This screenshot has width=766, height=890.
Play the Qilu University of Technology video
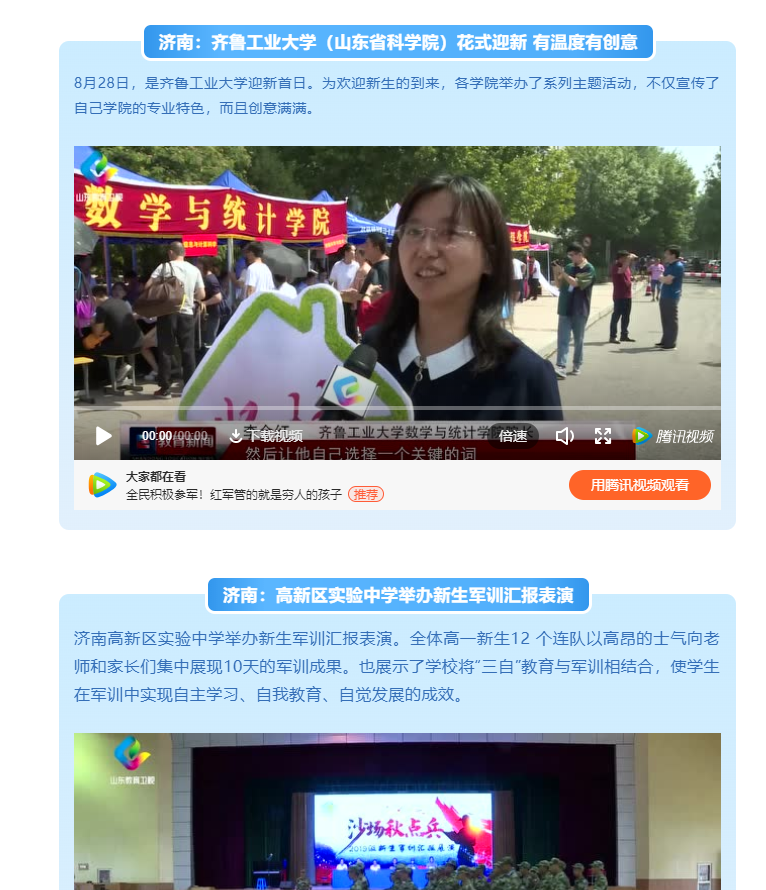click(104, 435)
